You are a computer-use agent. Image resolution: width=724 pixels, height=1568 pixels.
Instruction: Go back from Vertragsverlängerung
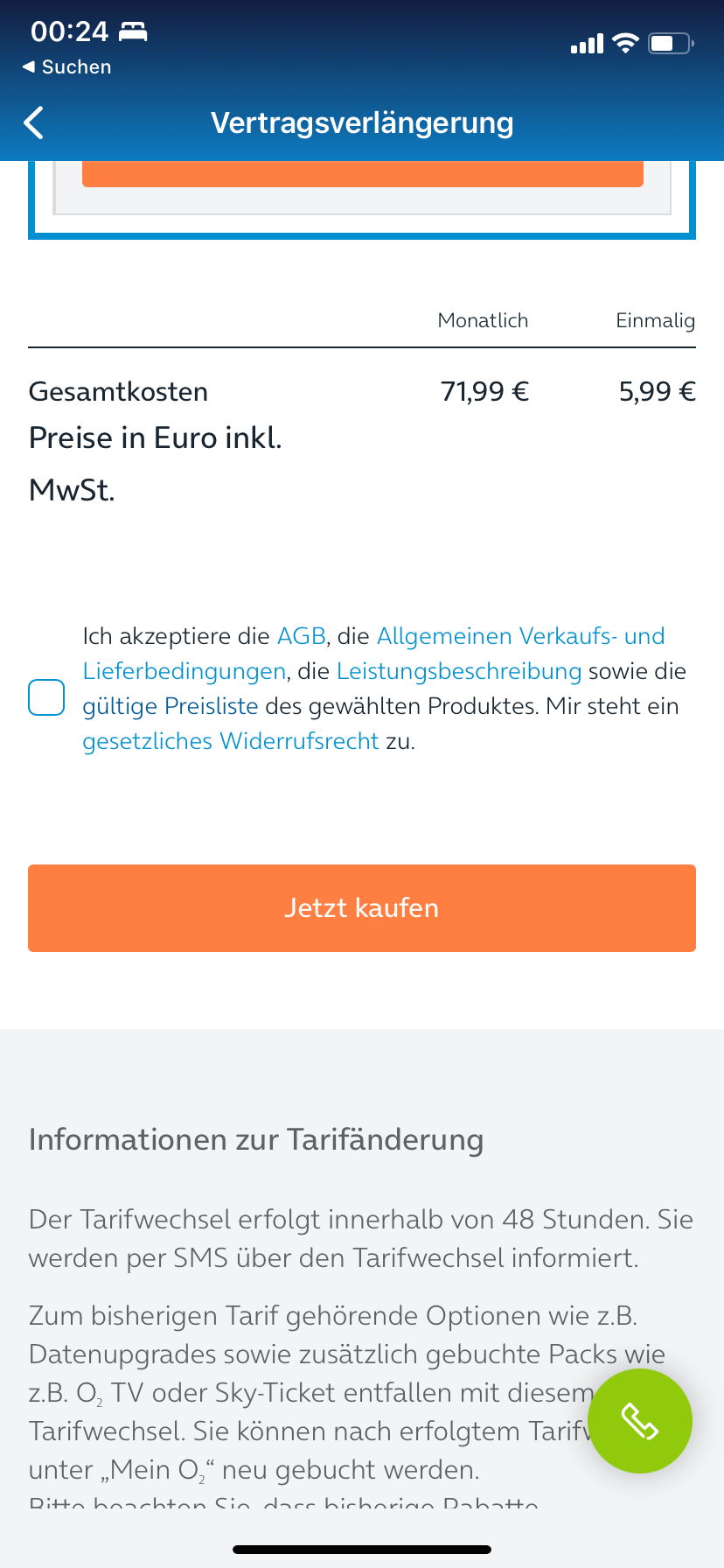coord(34,123)
